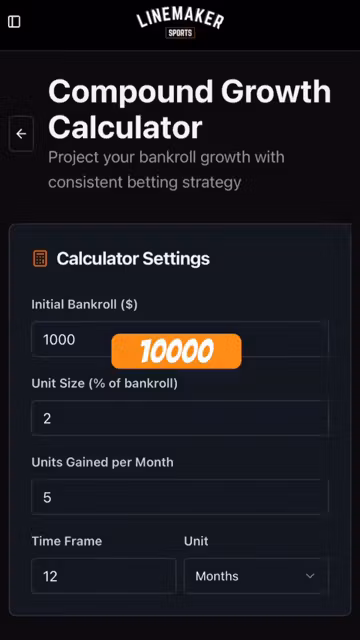Screen dimensions: 360x640
Task: Expand the Months unit dropdown
Action: tap(256, 576)
